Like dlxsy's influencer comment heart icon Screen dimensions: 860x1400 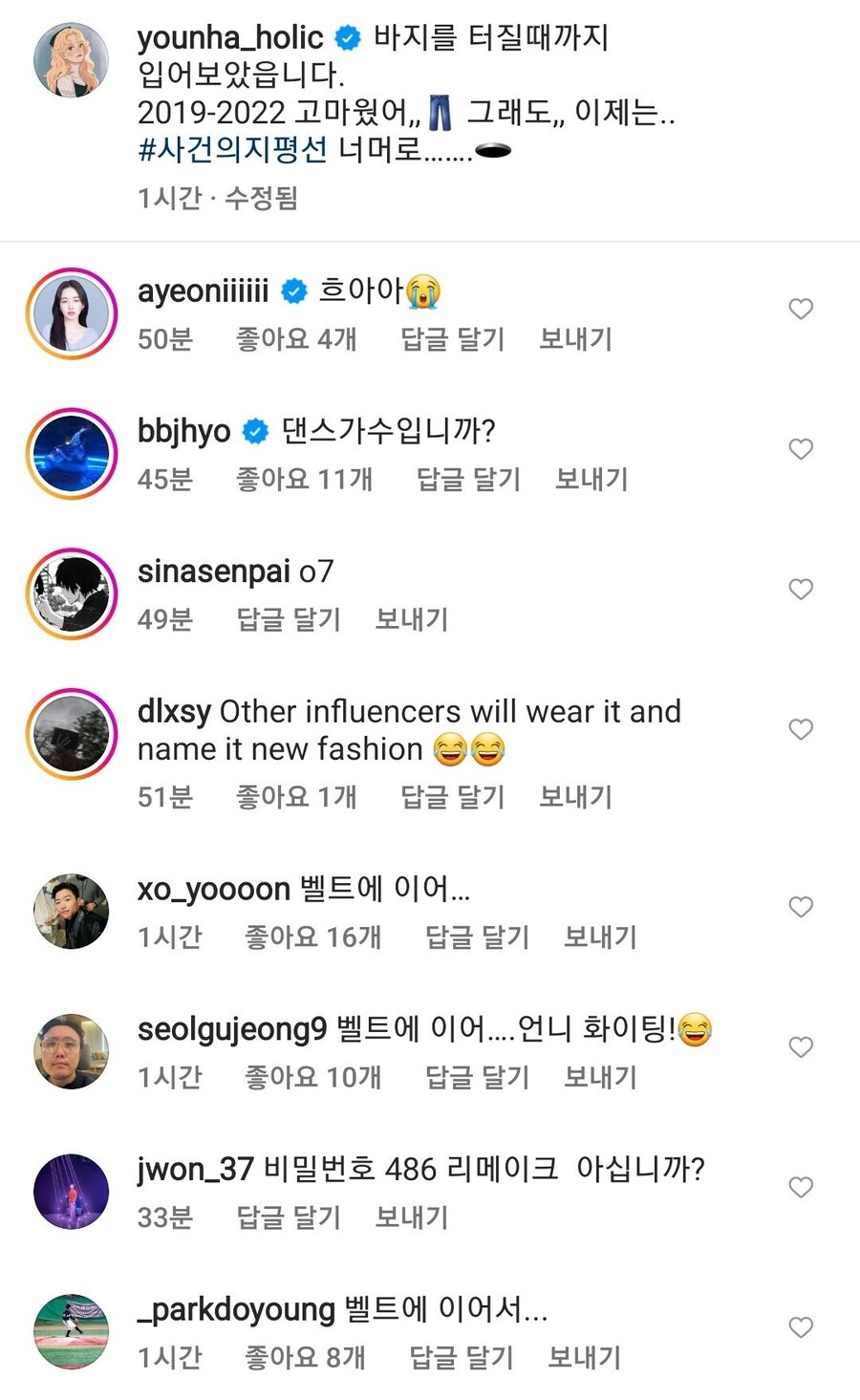click(801, 729)
